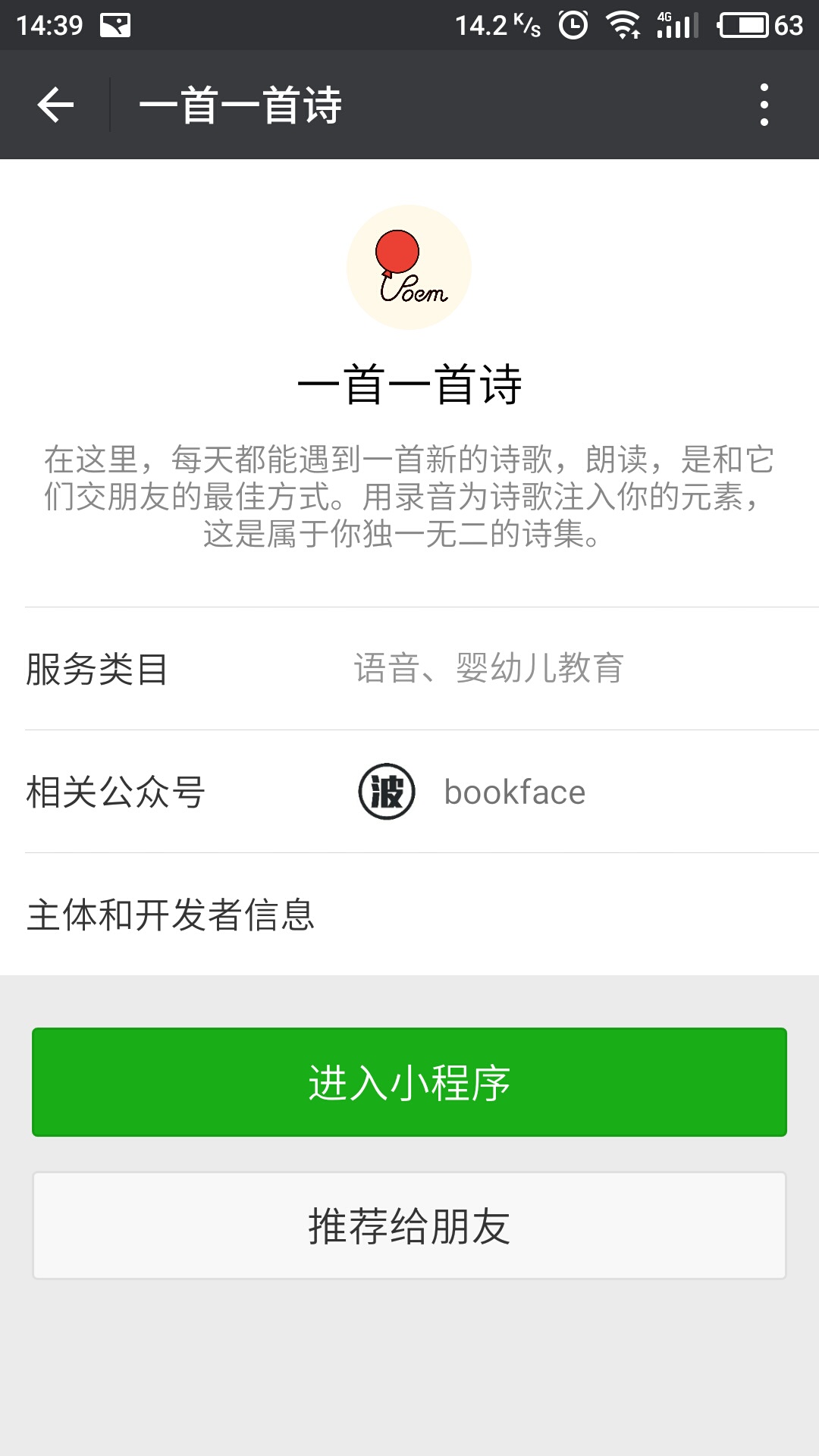This screenshot has height=1456, width=819.
Task: Open the three-dot overflow menu
Action: 764,105
